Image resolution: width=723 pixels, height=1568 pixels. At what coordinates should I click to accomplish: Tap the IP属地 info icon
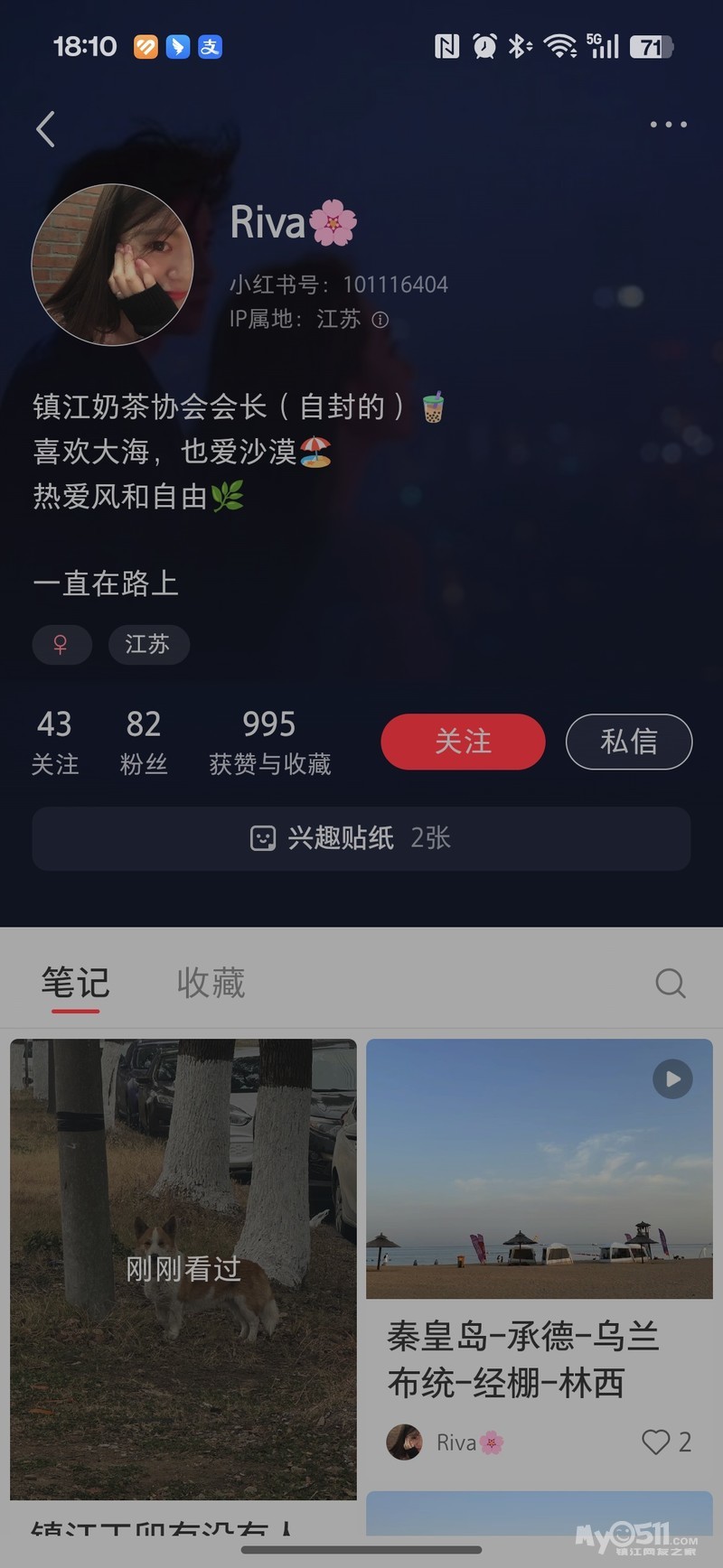(380, 320)
